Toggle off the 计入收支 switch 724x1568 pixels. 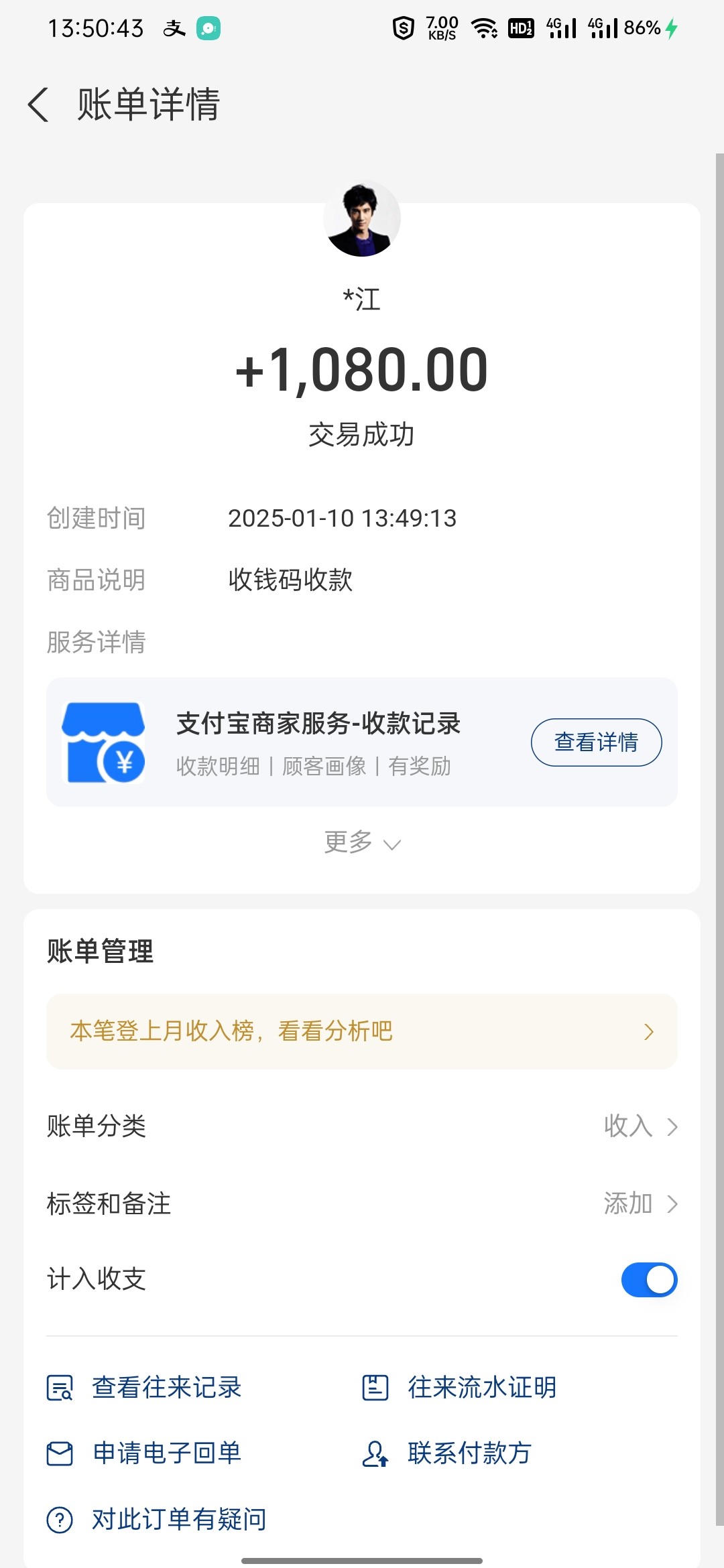tap(649, 1280)
